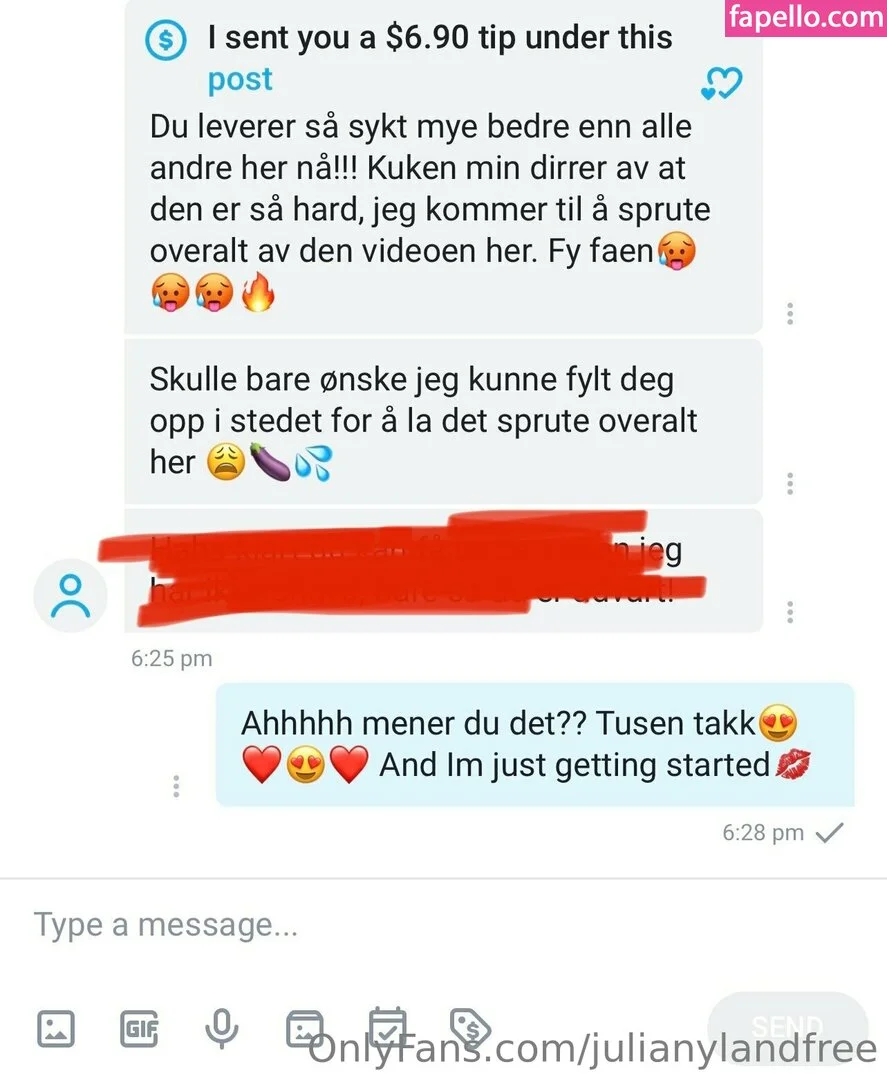Screen dimensions: 887x1080
Task: Open the linked post in the tip message
Action: pyautogui.click(x=240, y=80)
